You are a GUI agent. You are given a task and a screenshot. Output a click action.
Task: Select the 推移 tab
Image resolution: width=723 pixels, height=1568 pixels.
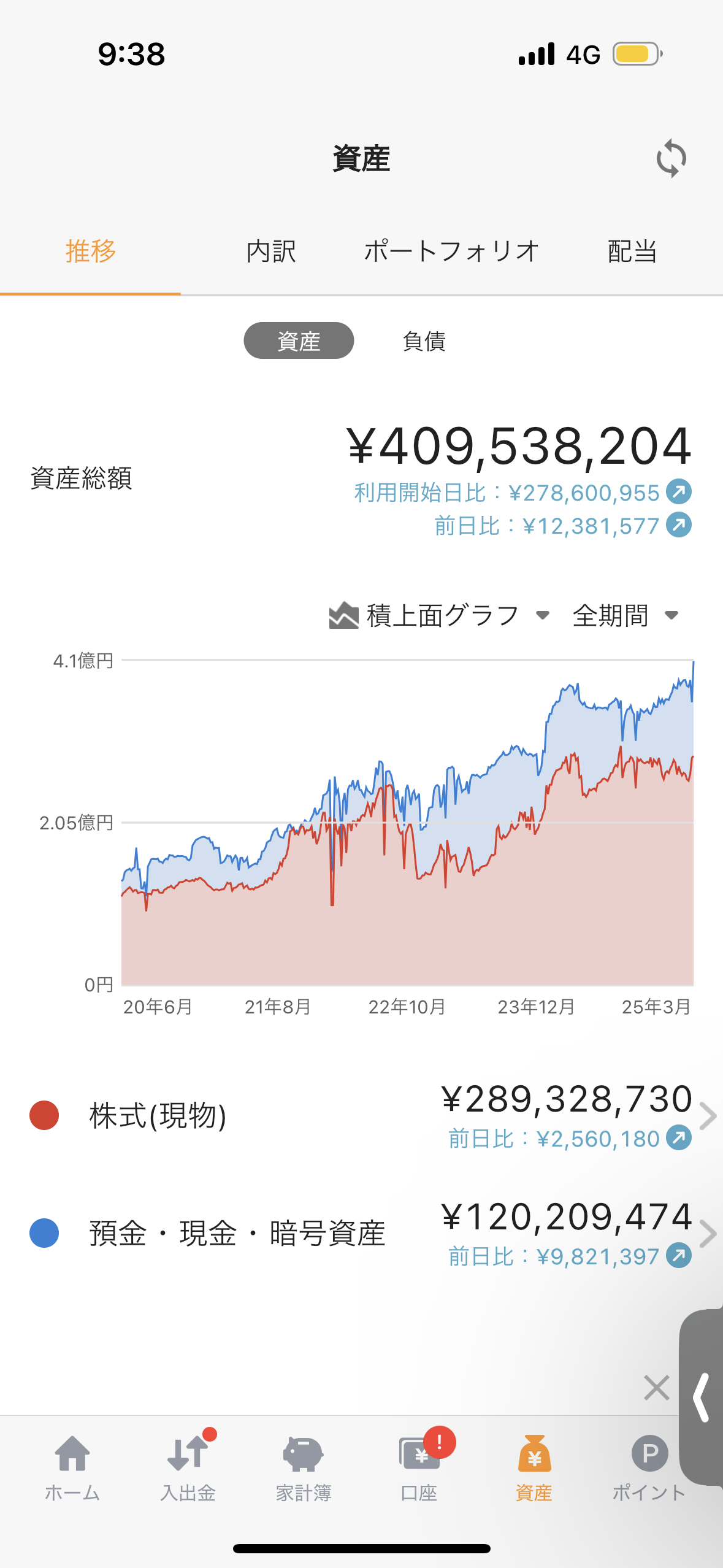click(91, 252)
